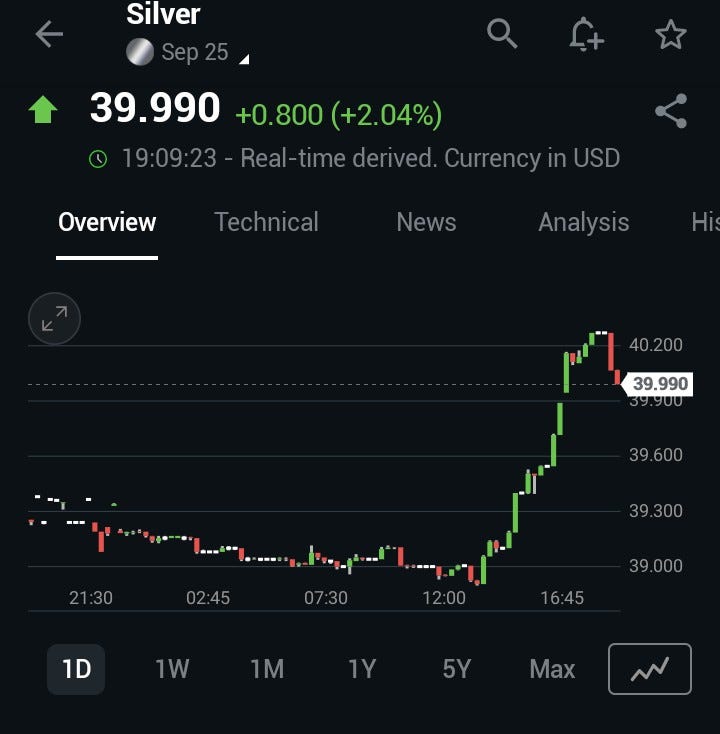Change chart type with the line icon

(650, 669)
